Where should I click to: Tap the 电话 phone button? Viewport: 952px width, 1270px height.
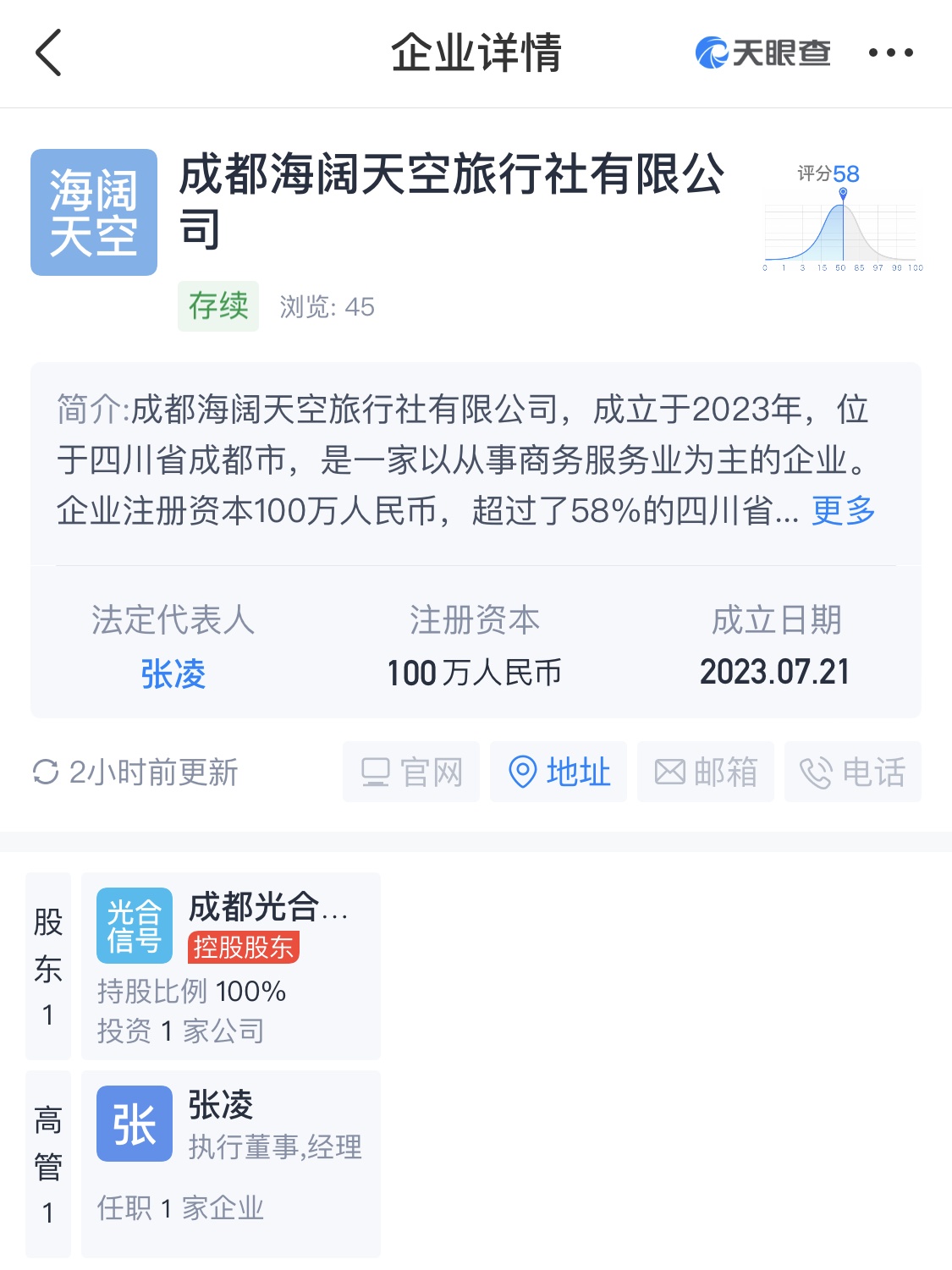(852, 772)
